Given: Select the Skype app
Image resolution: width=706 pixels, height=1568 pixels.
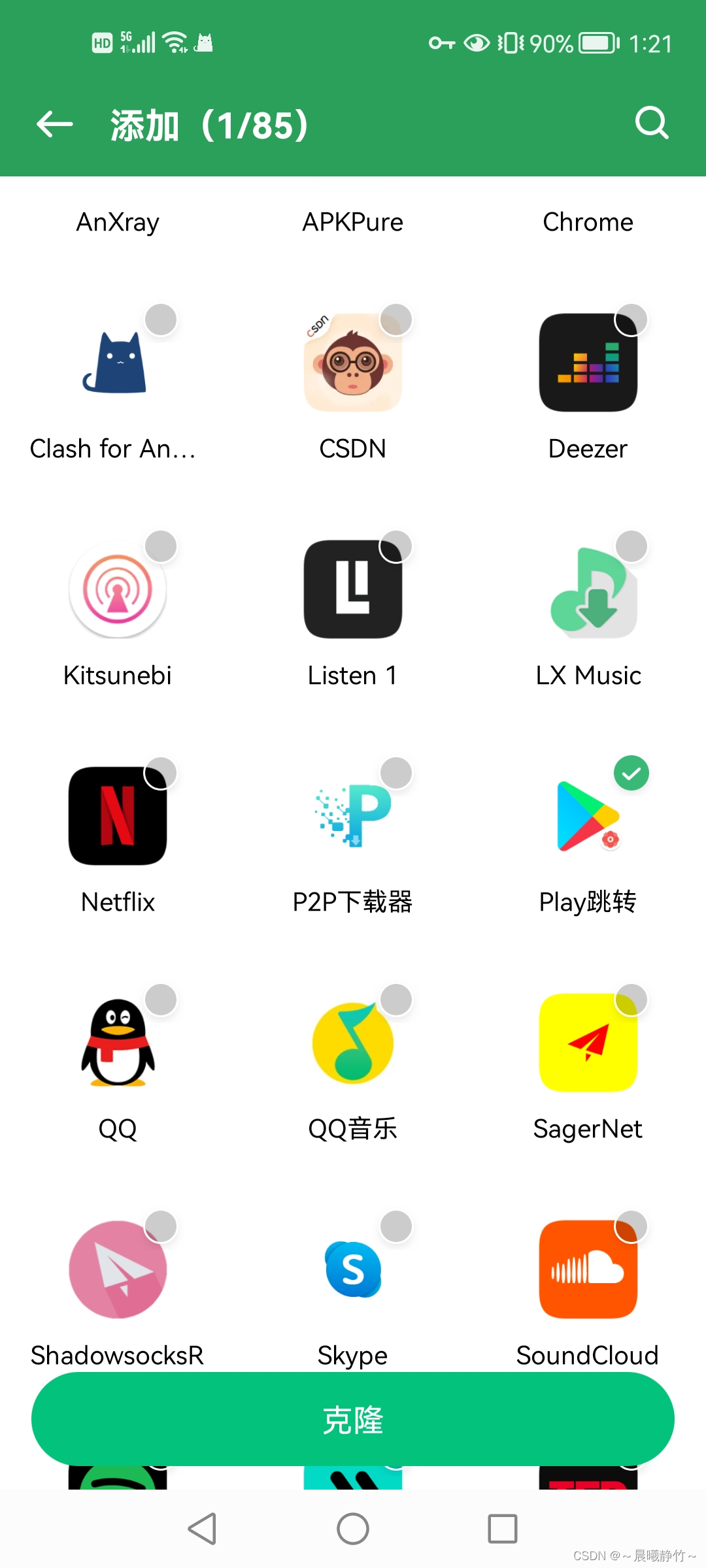Looking at the screenshot, I should [x=353, y=1270].
